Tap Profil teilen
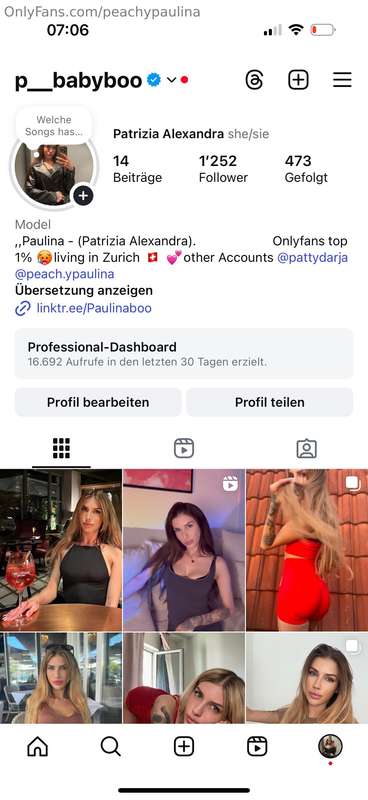Screen dimensions: 368x800 tap(269, 402)
